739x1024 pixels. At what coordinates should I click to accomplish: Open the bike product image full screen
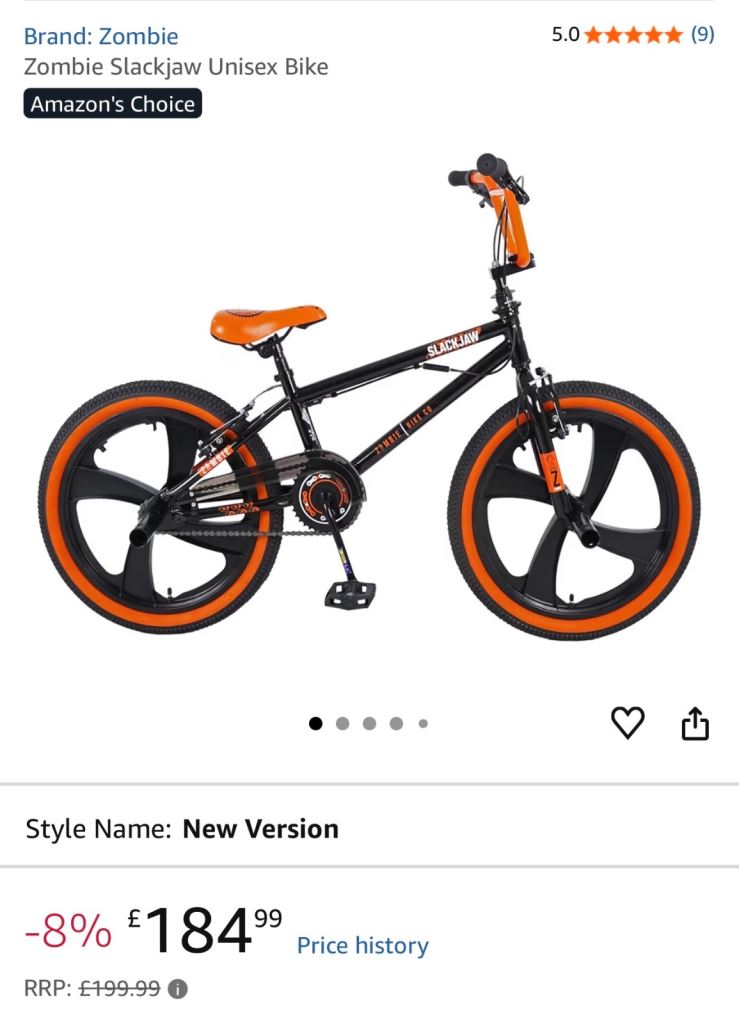click(370, 420)
